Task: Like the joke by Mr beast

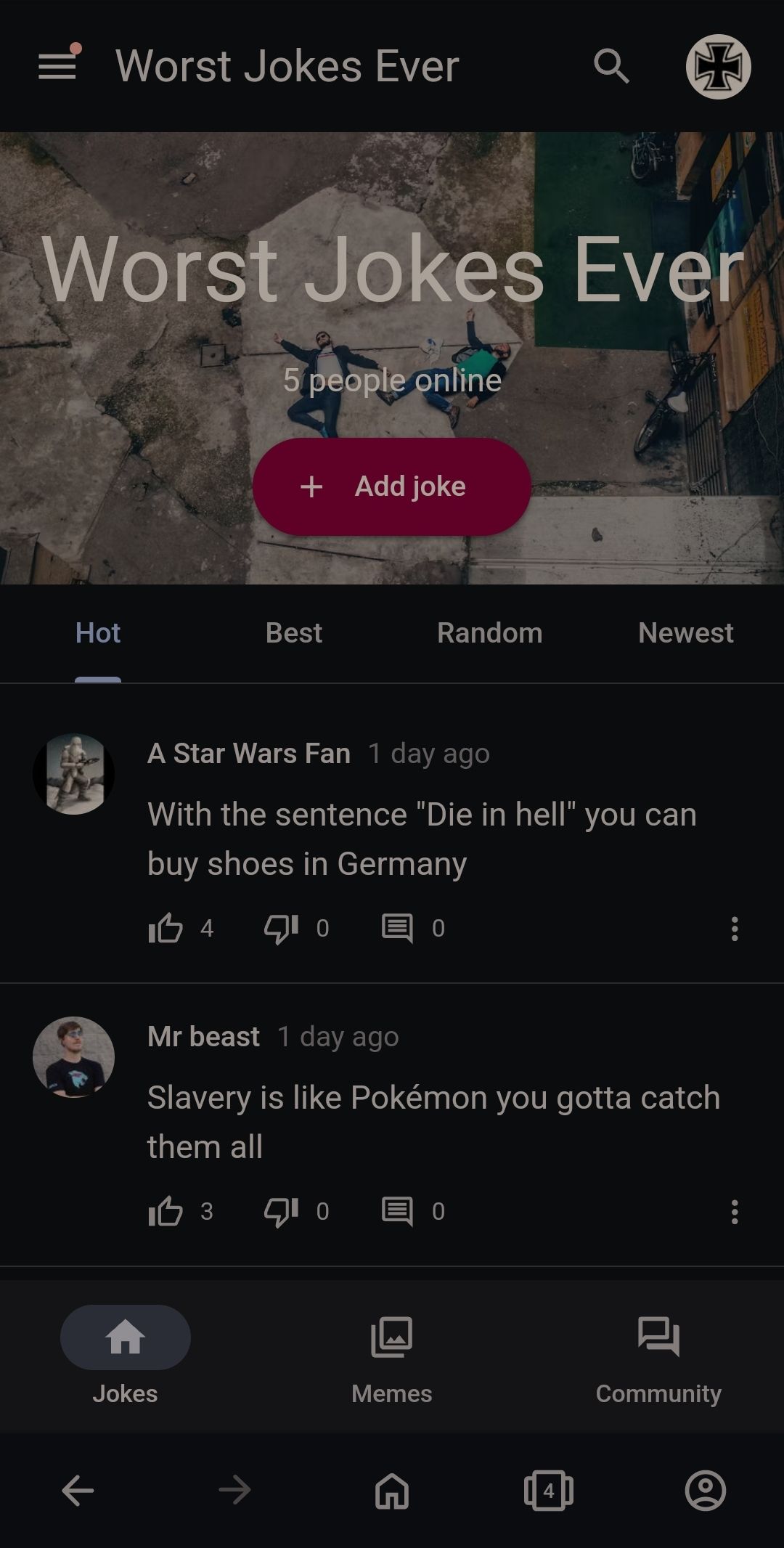Action: [166, 1211]
